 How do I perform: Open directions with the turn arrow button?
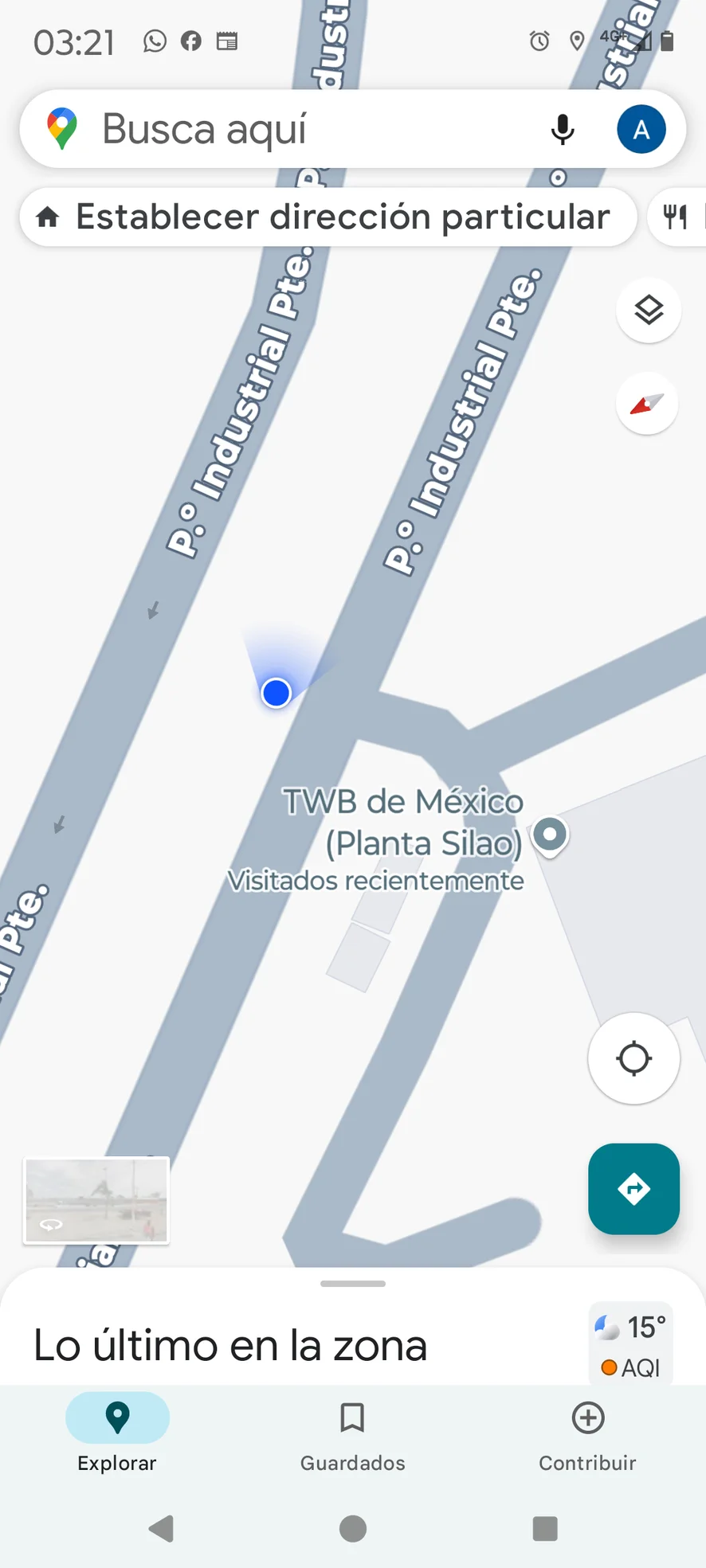(633, 1189)
